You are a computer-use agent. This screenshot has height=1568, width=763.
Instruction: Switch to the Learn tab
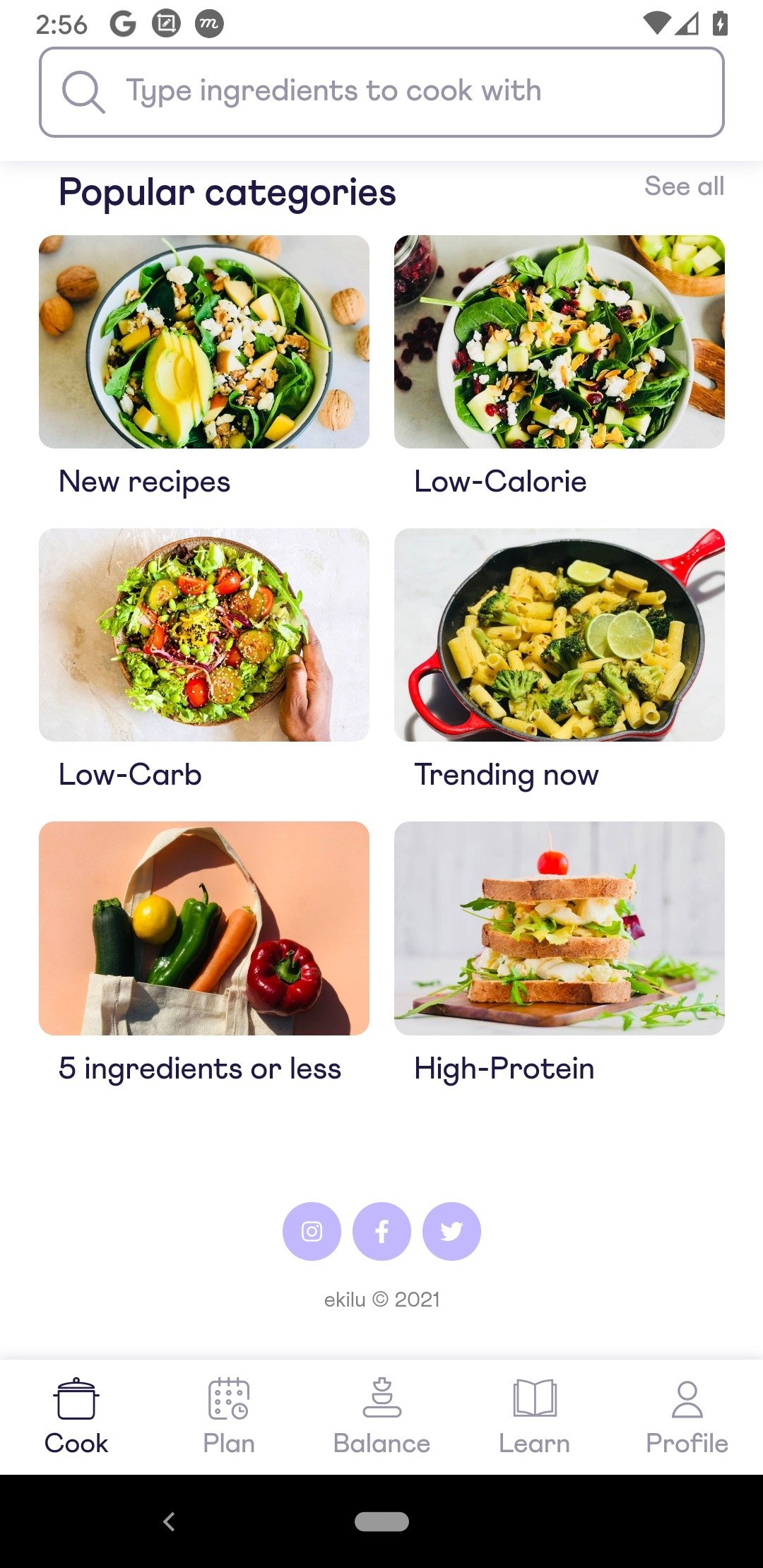534,1416
